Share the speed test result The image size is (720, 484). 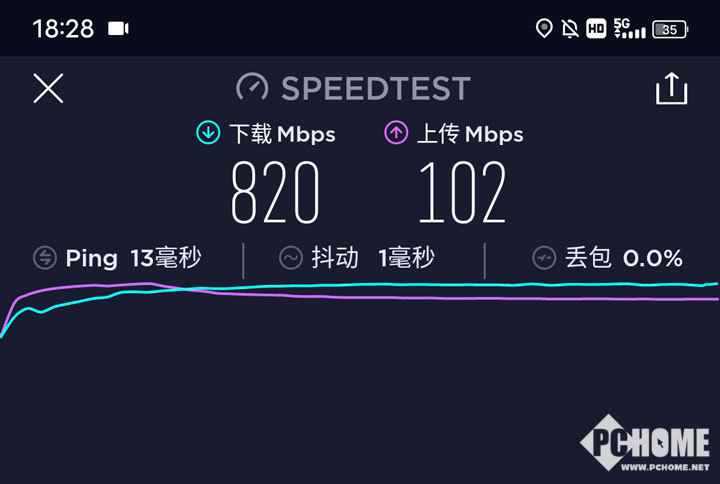click(671, 89)
